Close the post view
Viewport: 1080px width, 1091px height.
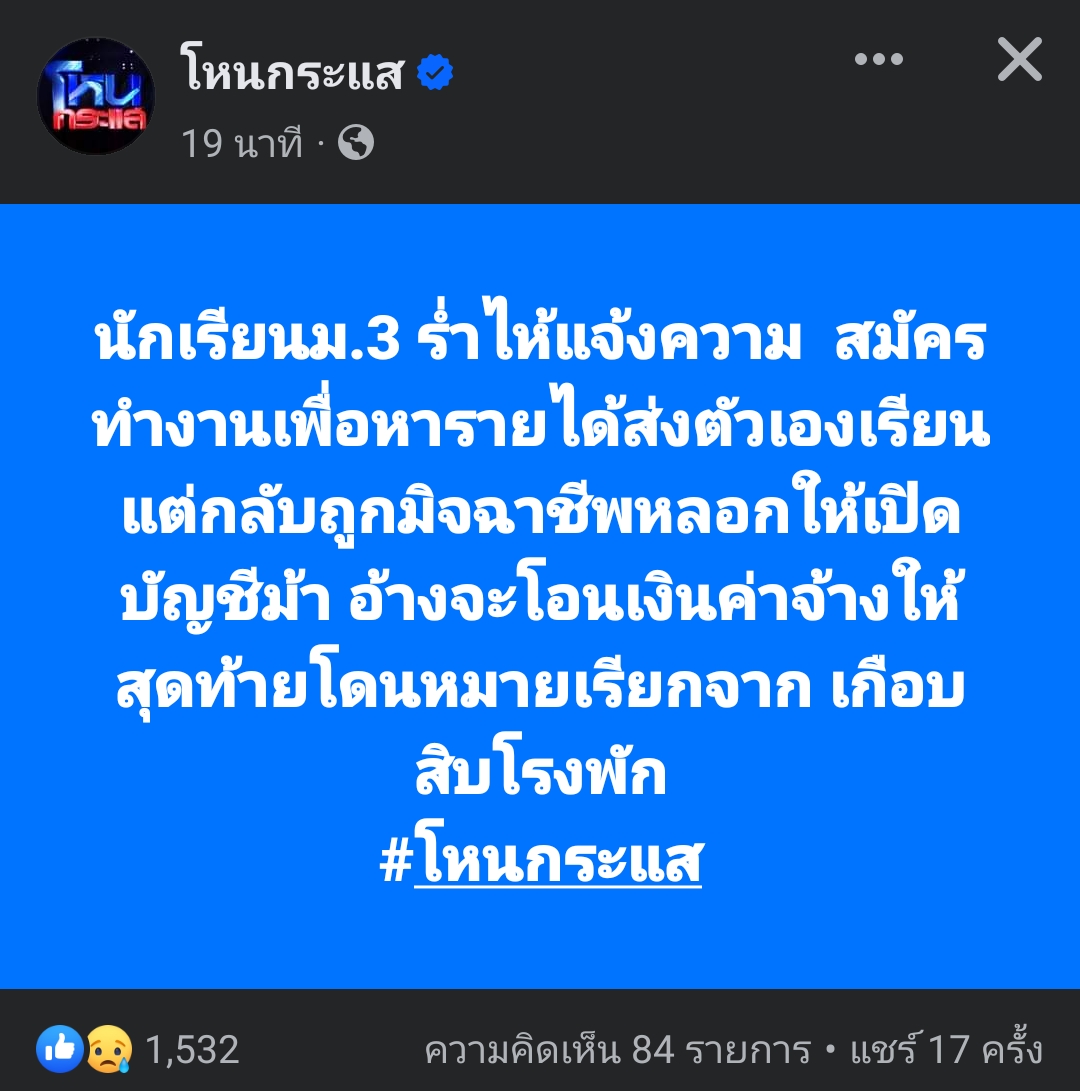click(x=1020, y=61)
